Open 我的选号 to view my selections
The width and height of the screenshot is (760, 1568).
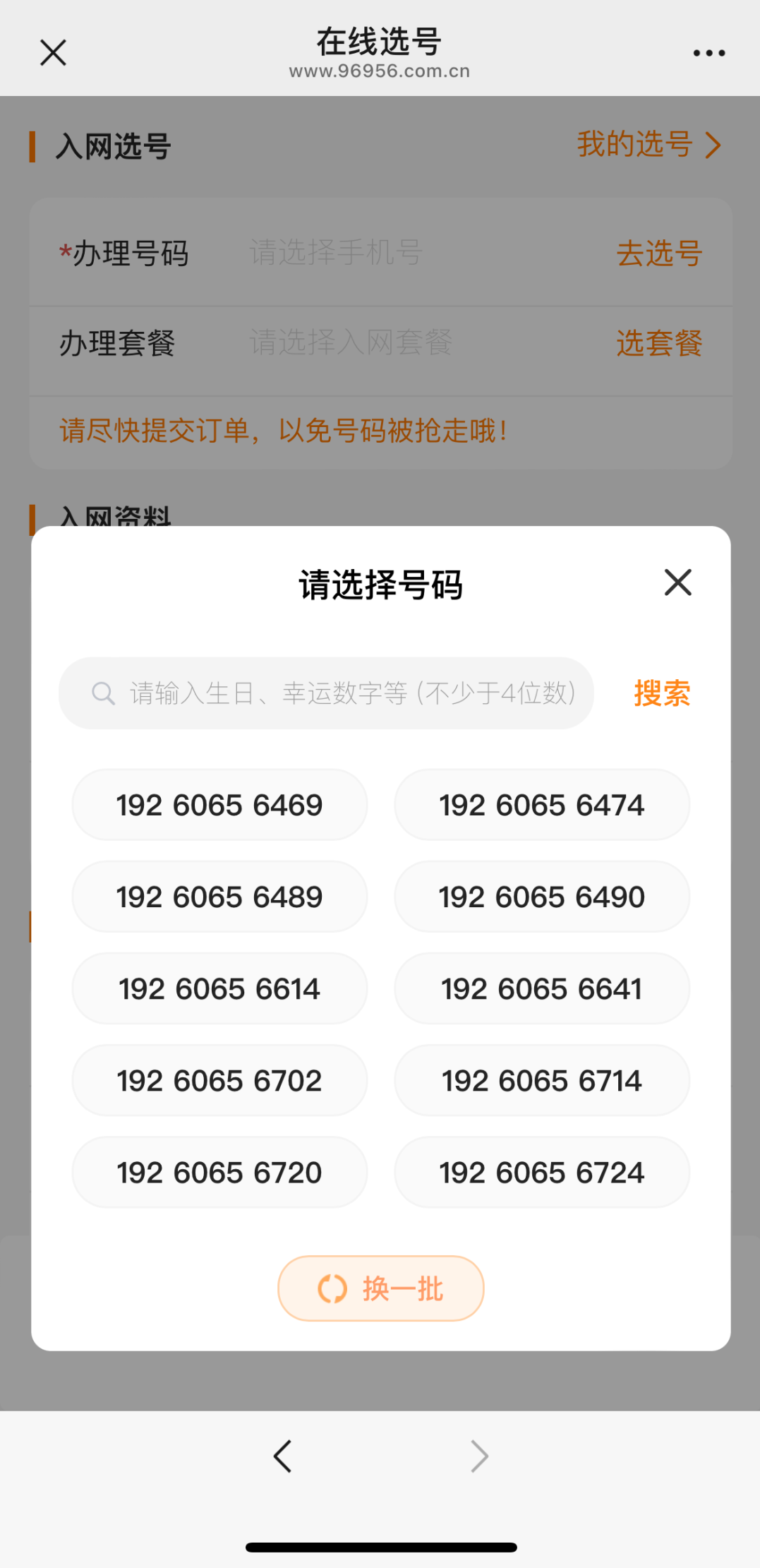(x=633, y=145)
